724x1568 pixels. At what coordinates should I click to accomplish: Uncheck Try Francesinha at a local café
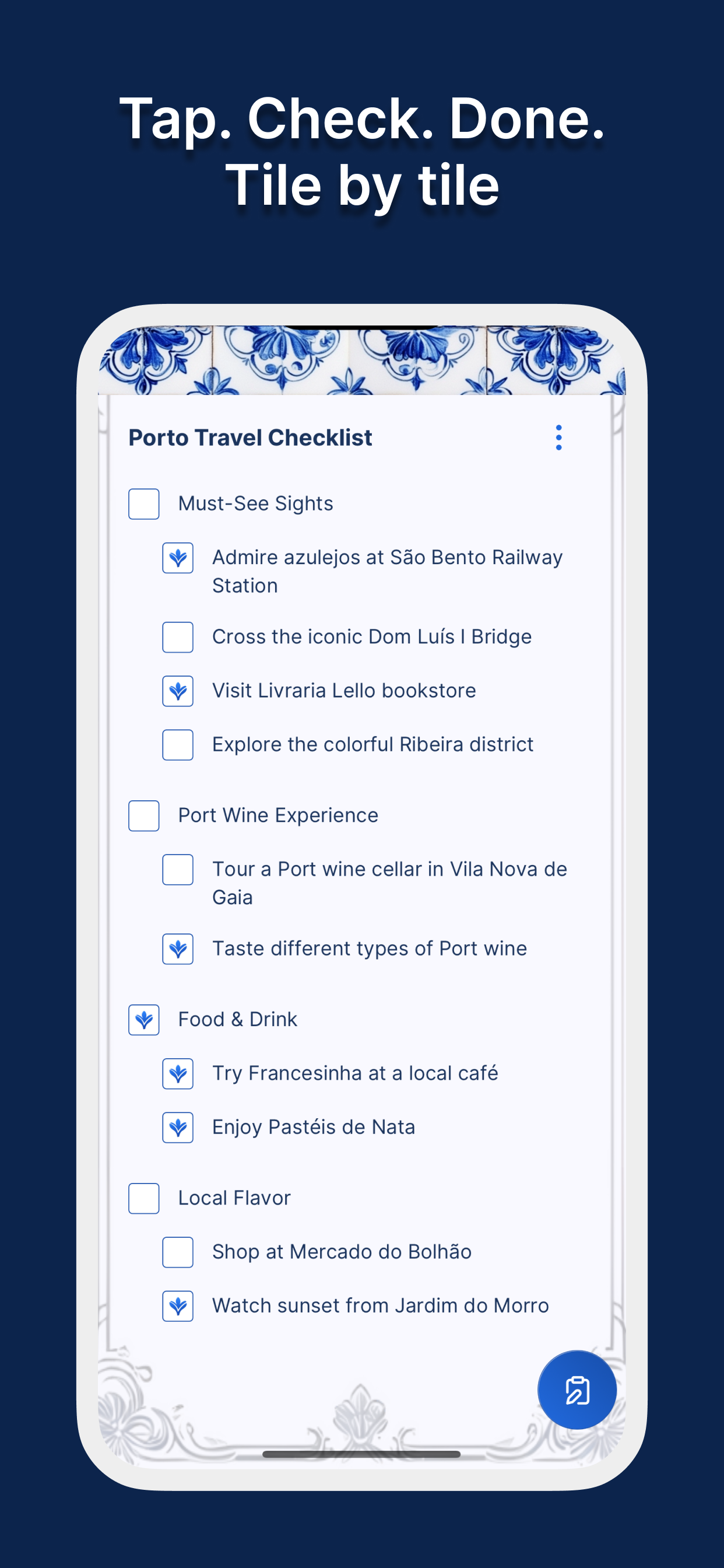click(x=177, y=1073)
